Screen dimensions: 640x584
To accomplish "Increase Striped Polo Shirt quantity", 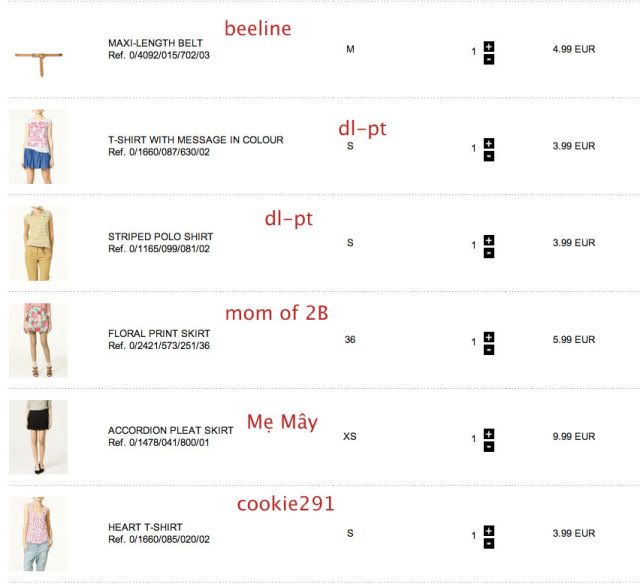I will pos(488,240).
